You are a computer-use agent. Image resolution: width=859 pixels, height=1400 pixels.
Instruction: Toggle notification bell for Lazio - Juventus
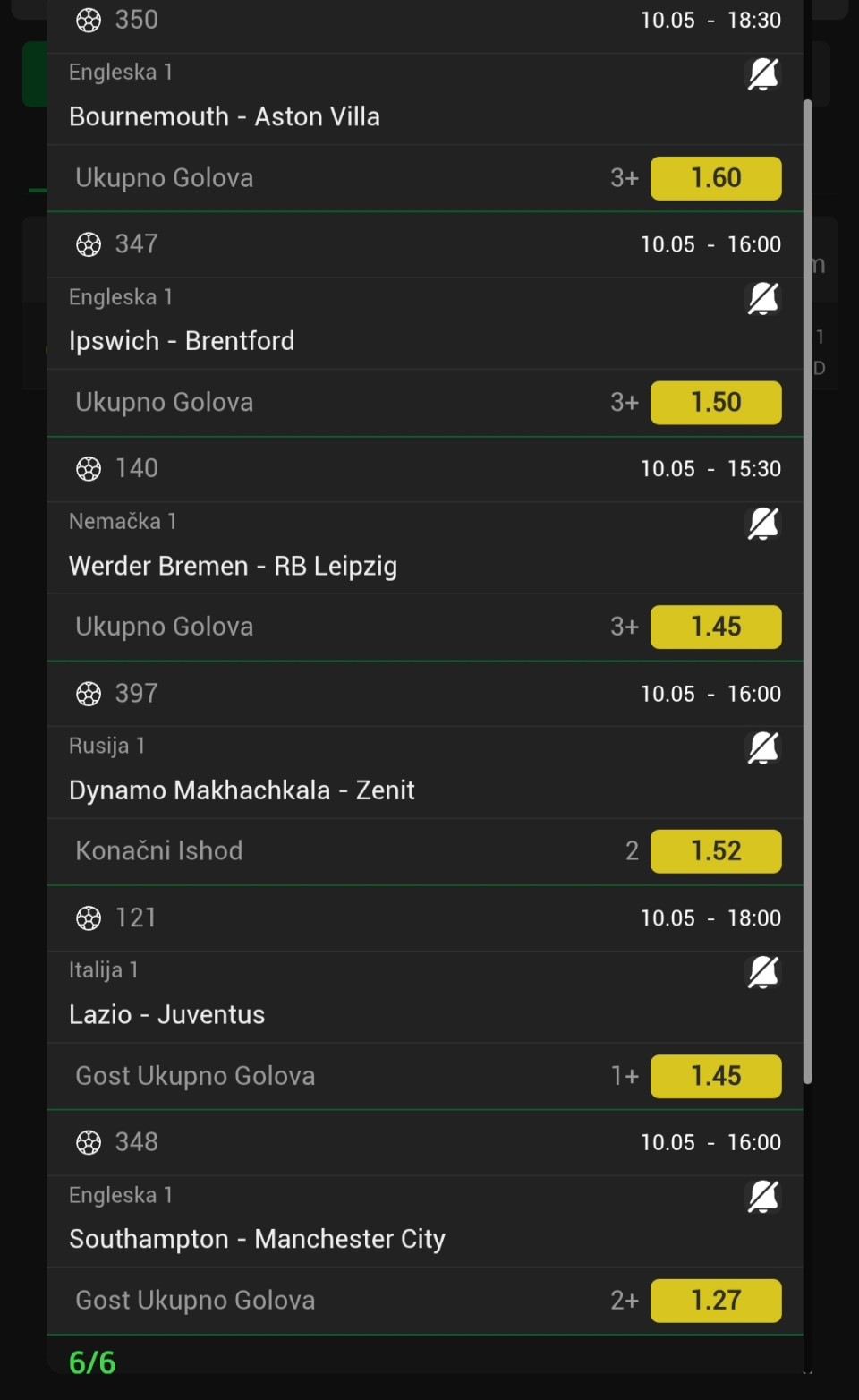click(x=763, y=972)
